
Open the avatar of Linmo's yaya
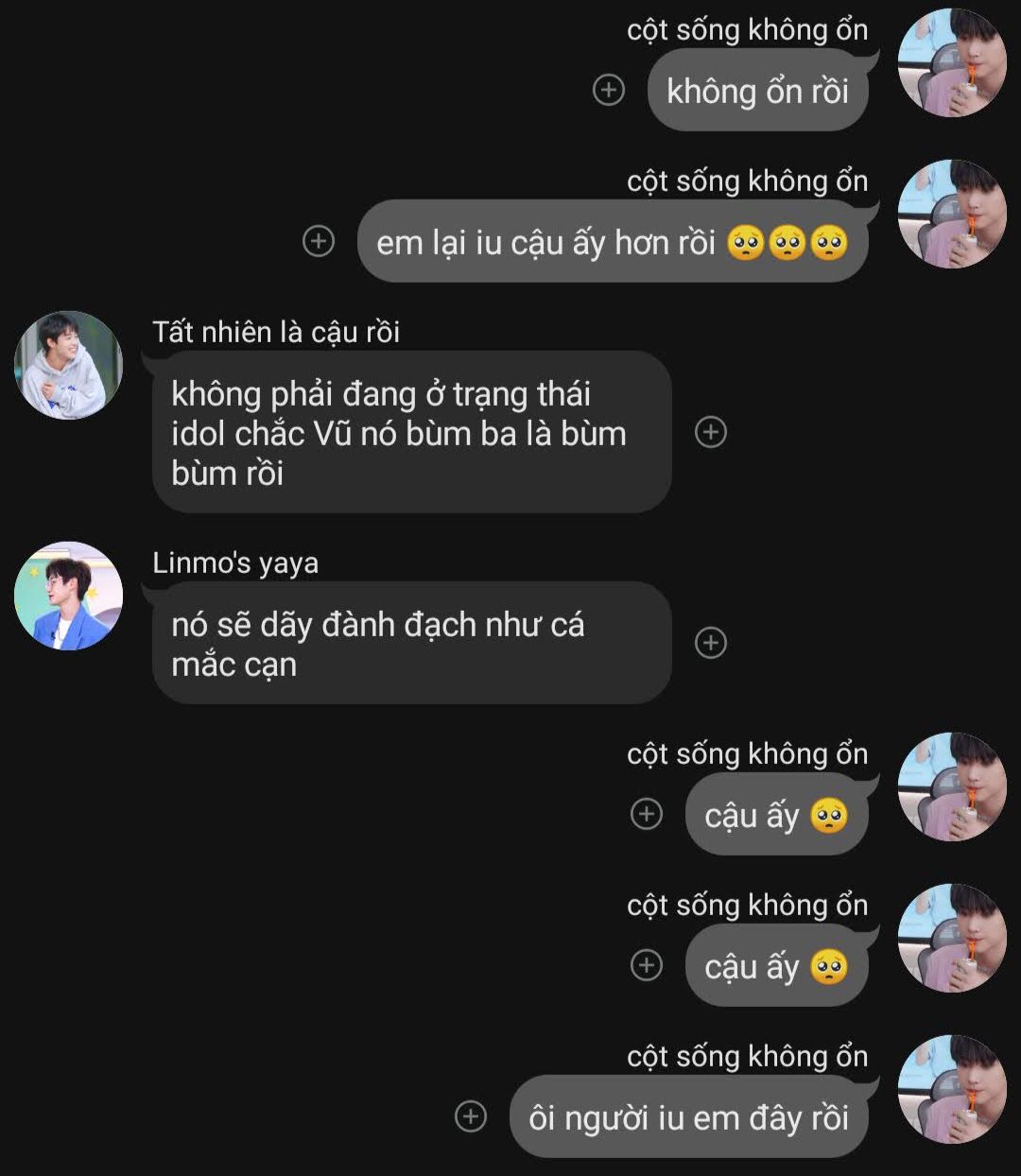pos(68,596)
